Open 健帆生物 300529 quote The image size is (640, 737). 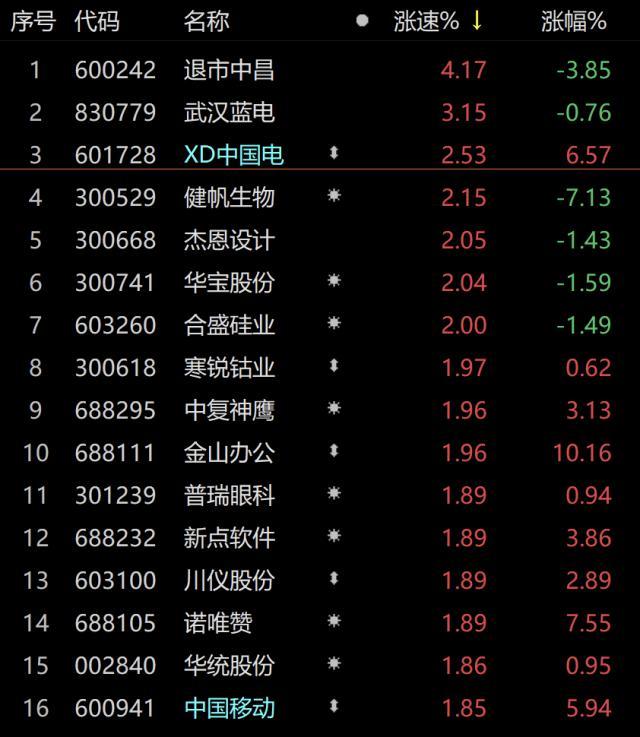pyautogui.click(x=229, y=198)
